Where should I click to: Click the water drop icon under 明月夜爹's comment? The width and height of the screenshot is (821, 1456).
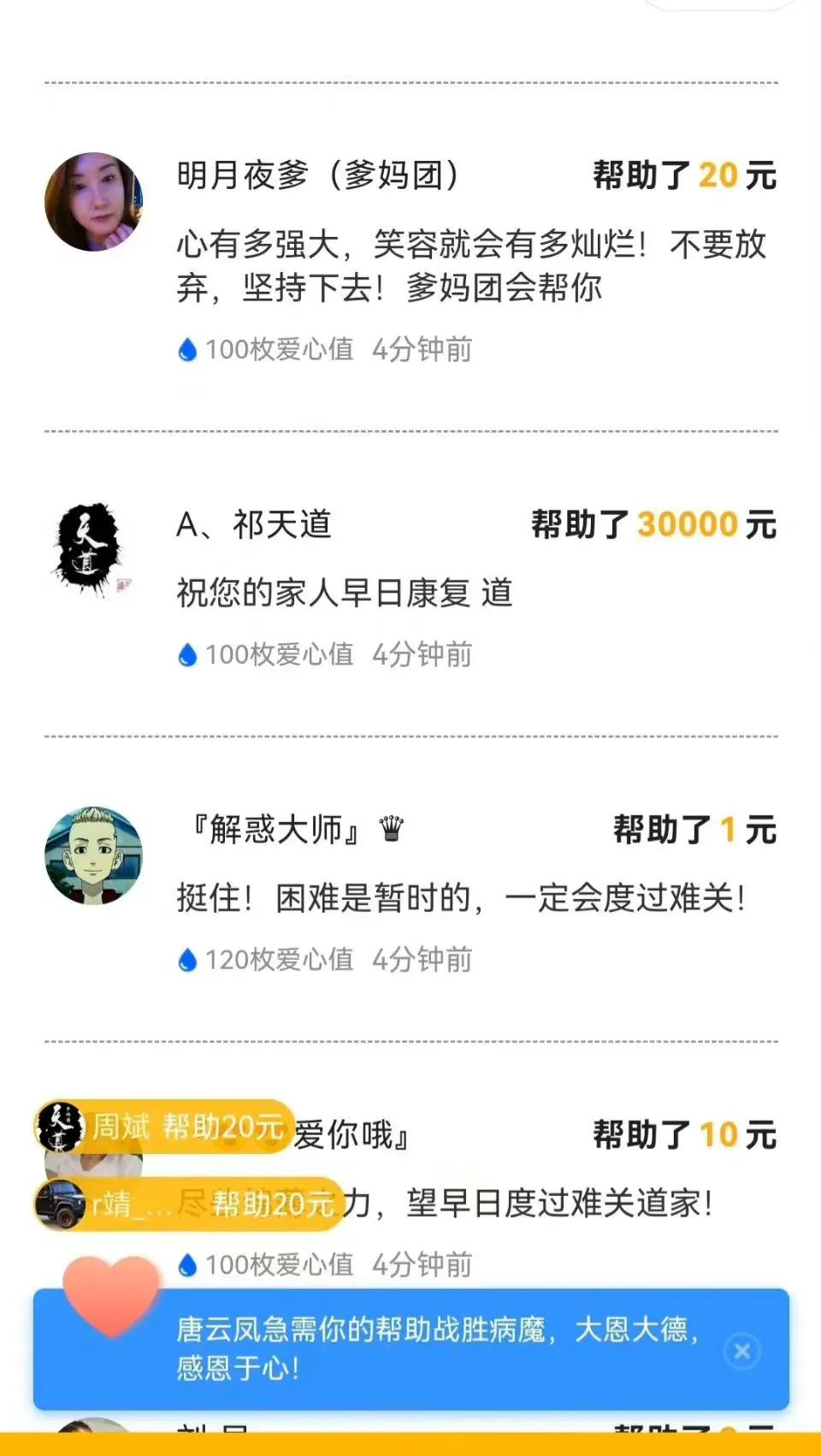(x=186, y=347)
